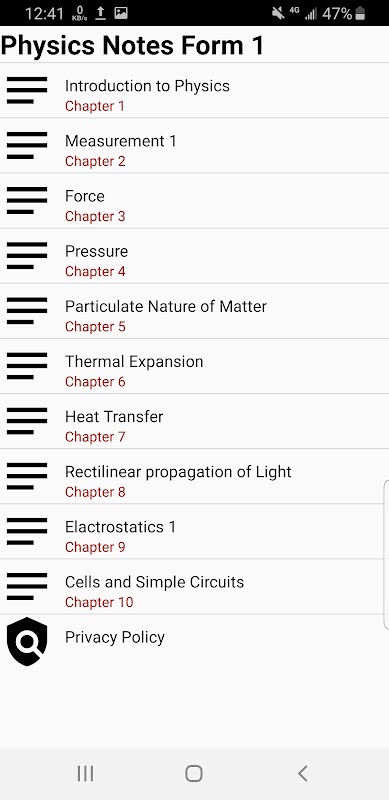
Task: Open Introduction to Physics chapter
Action: tap(194, 90)
